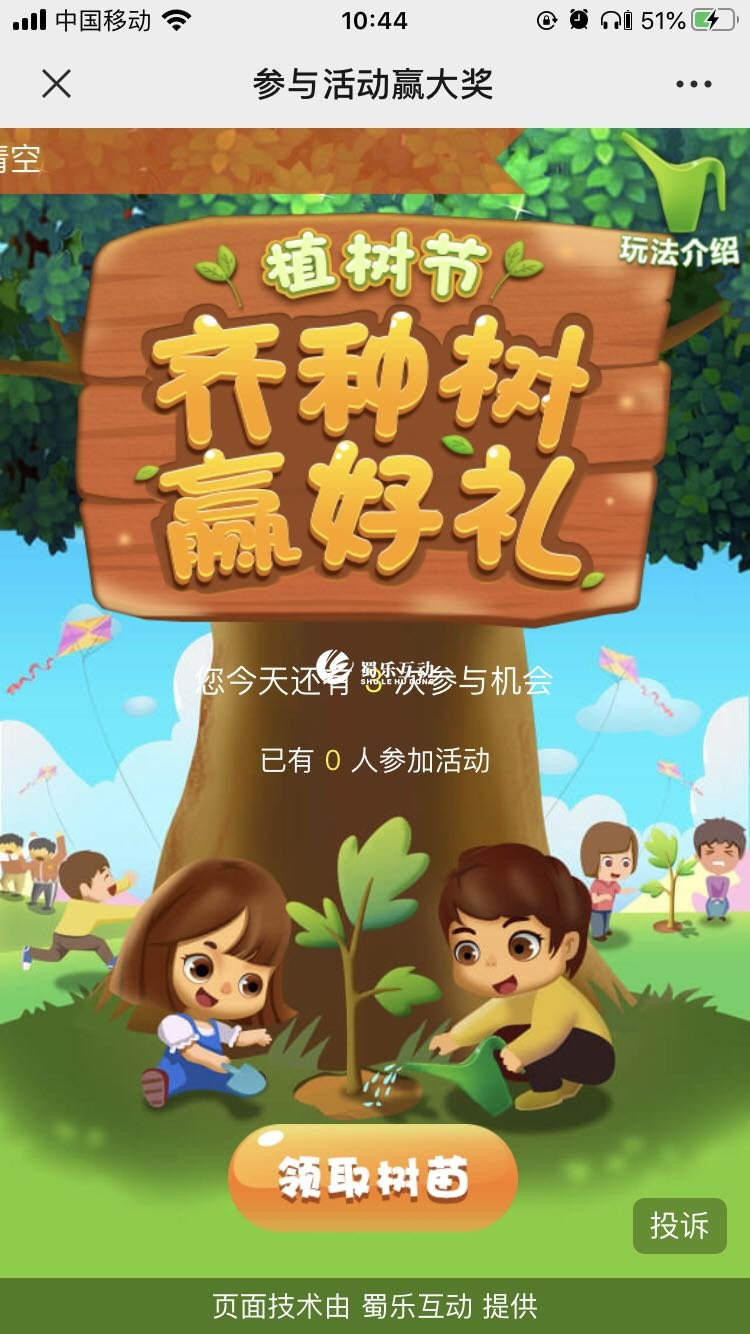Tap 领取树苗 to claim a sapling
The width and height of the screenshot is (750, 1334).
pyautogui.click(x=373, y=1177)
